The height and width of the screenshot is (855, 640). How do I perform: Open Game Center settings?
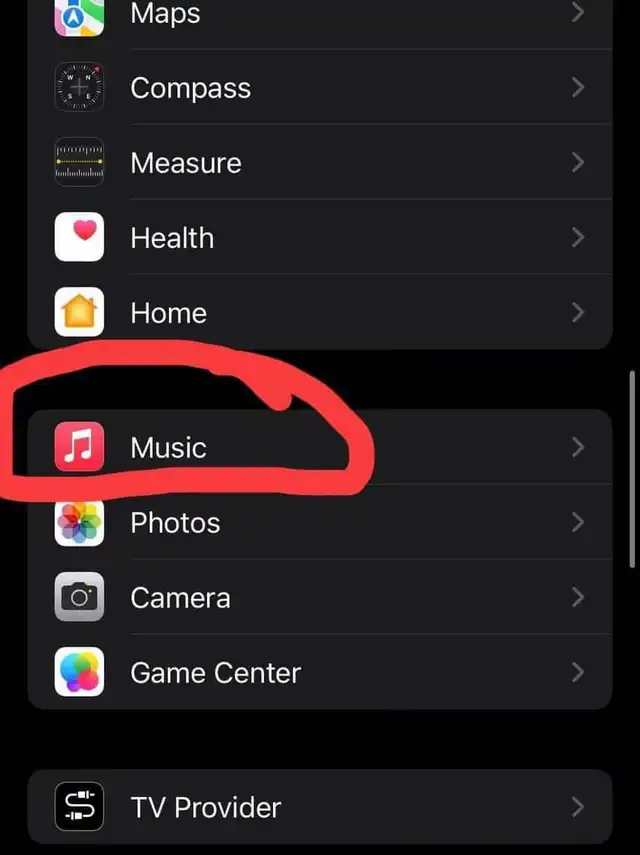click(x=320, y=672)
